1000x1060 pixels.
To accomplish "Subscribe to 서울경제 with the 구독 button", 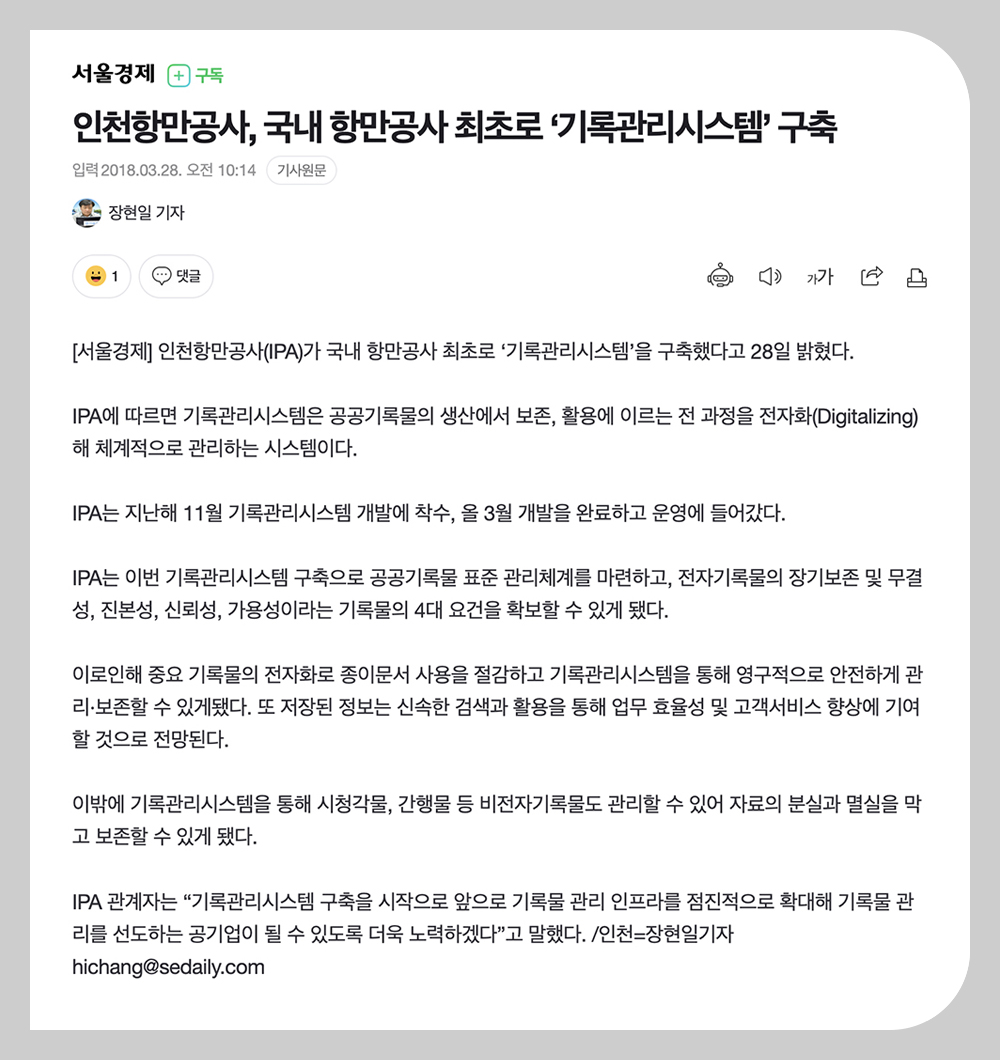I will coord(196,75).
